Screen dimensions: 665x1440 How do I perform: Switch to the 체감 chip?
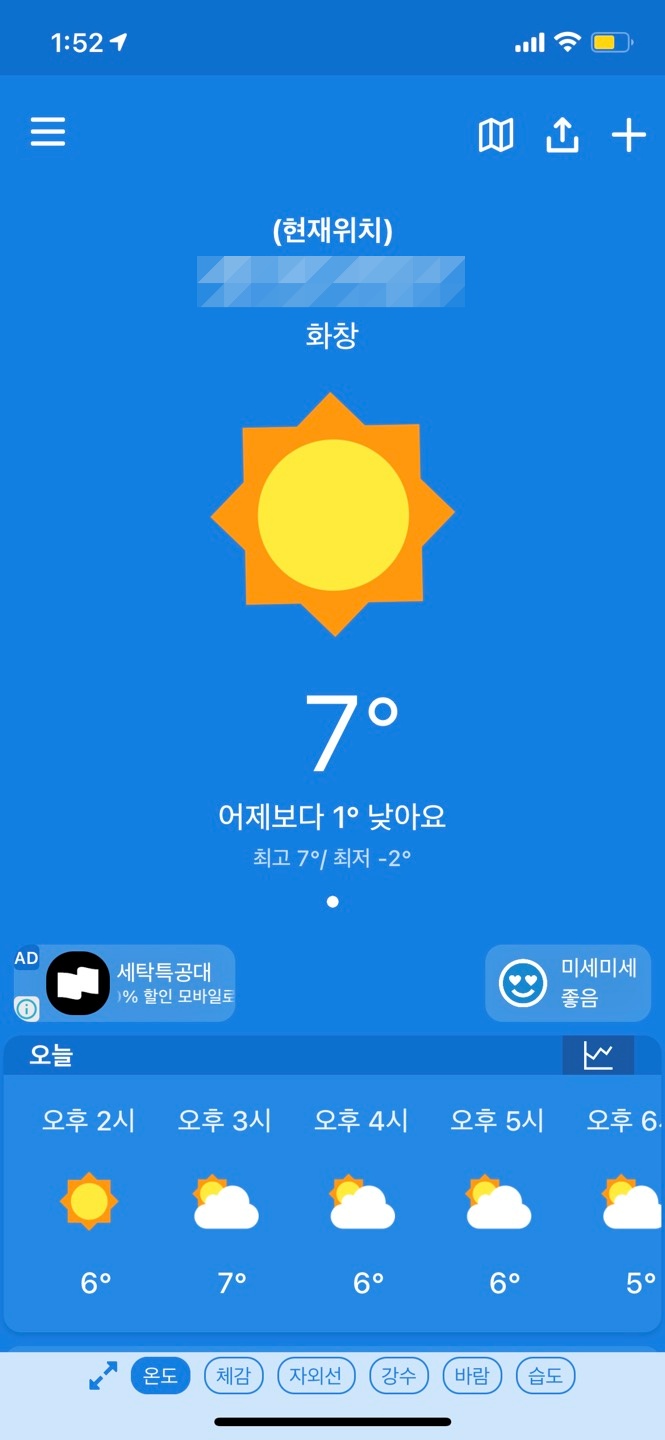[x=233, y=1376]
